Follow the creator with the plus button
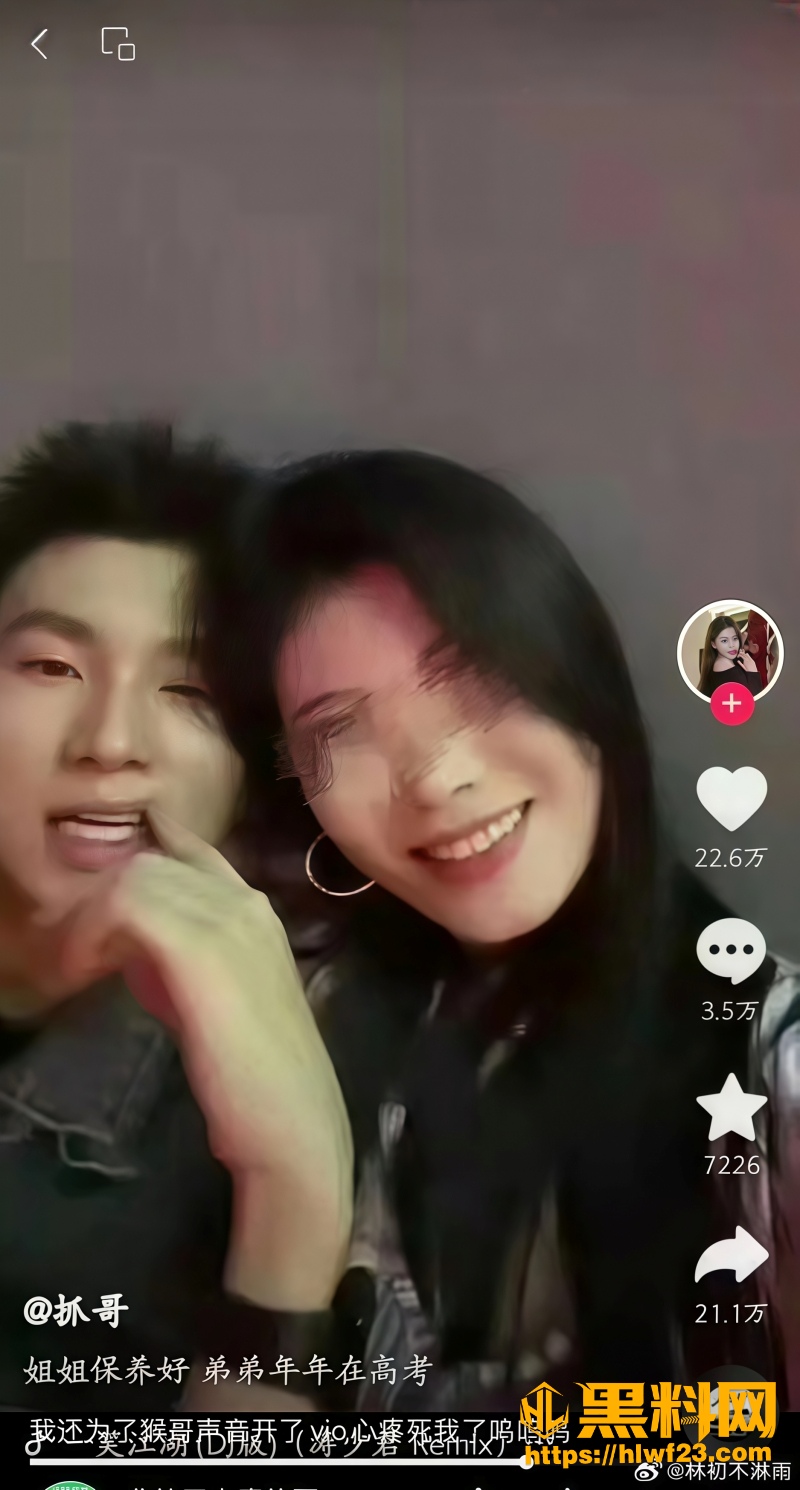The height and width of the screenshot is (1490, 800). [732, 704]
